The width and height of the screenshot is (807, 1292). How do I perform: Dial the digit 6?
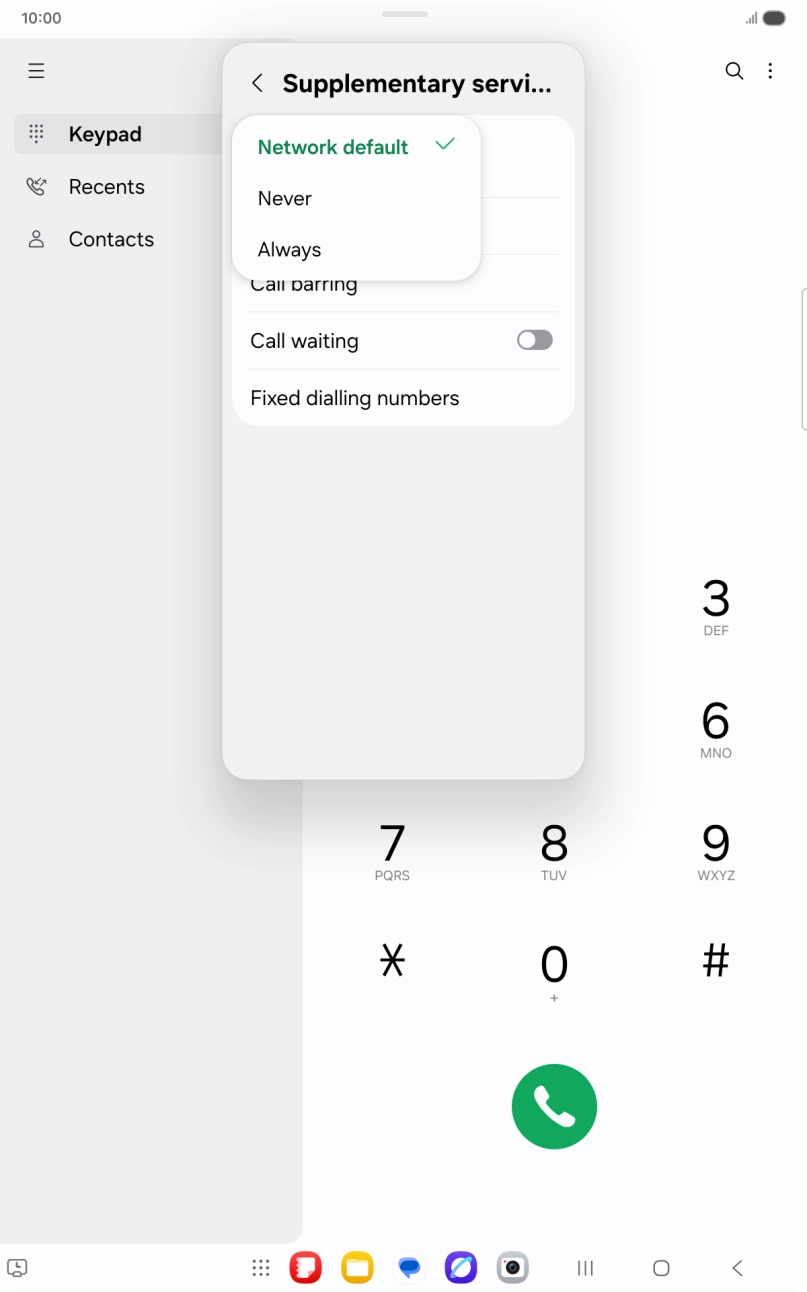coord(716,730)
